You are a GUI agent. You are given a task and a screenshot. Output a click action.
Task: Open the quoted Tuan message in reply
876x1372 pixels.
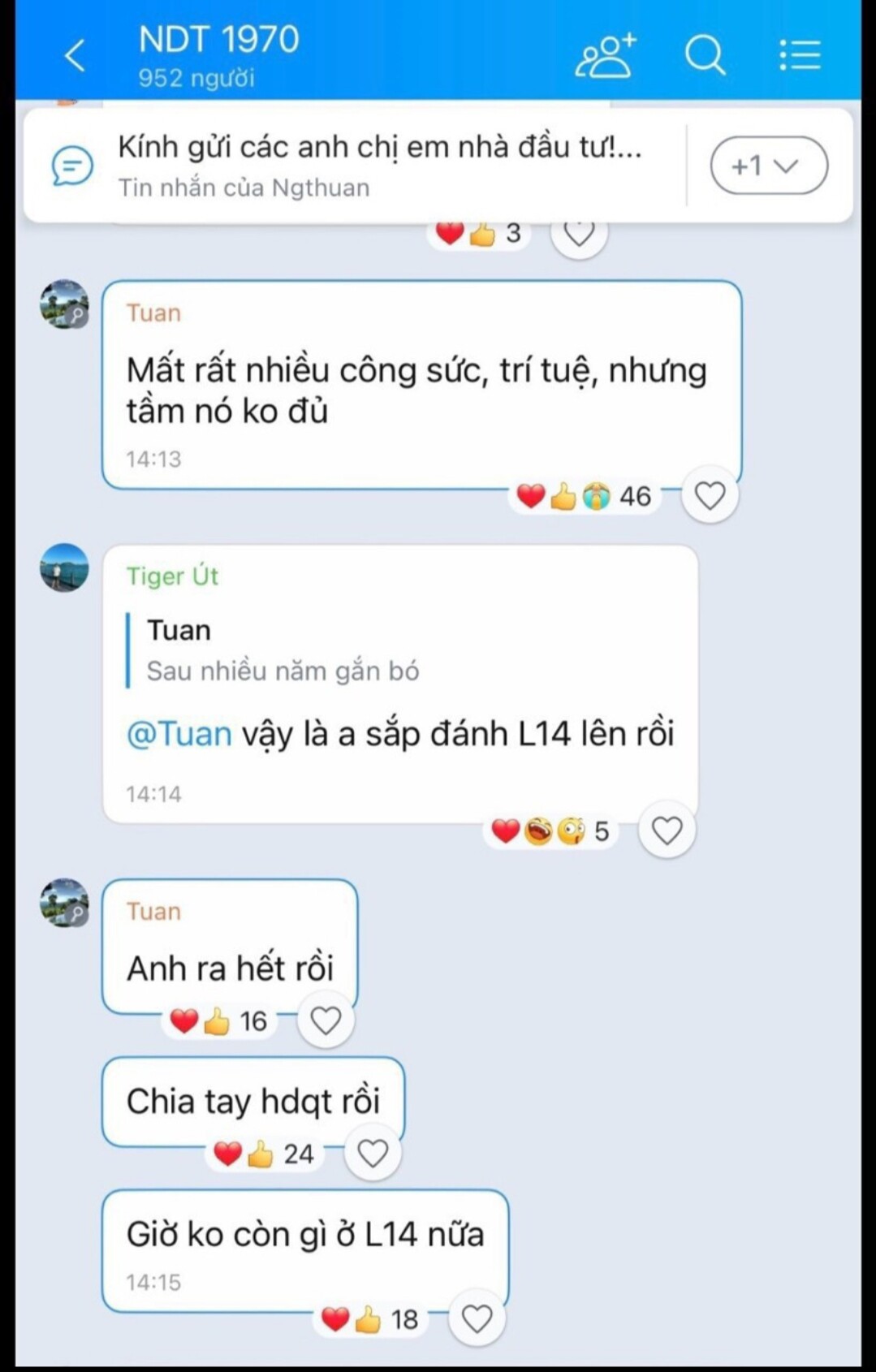pyautogui.click(x=283, y=651)
